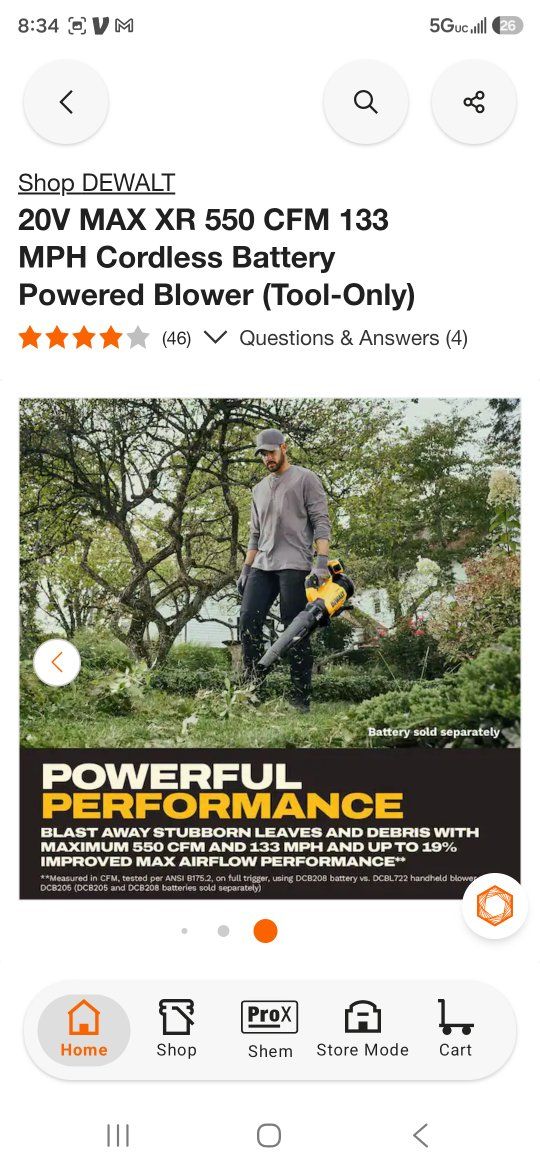Screen dimensions: 540x1170
Task: Switch to the Shop tab
Action: [x=177, y=1030]
